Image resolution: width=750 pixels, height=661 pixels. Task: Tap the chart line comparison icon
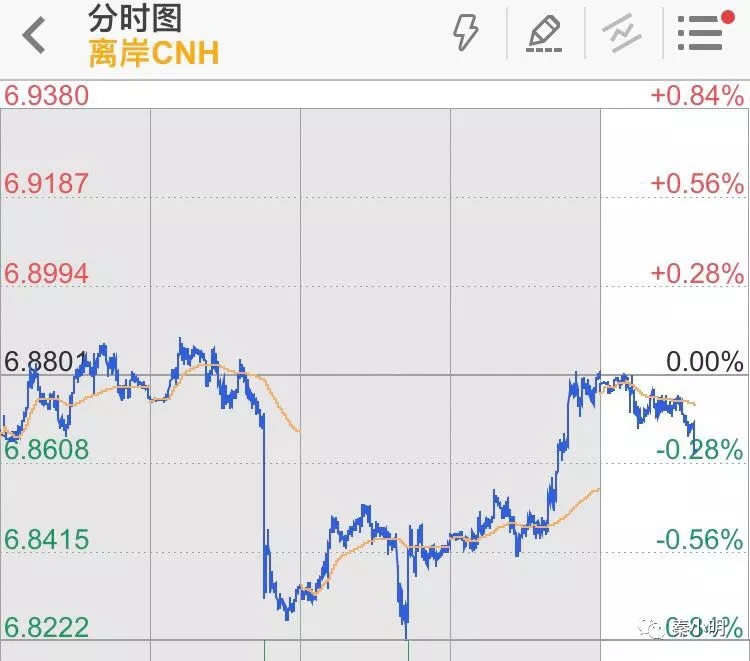[622, 33]
